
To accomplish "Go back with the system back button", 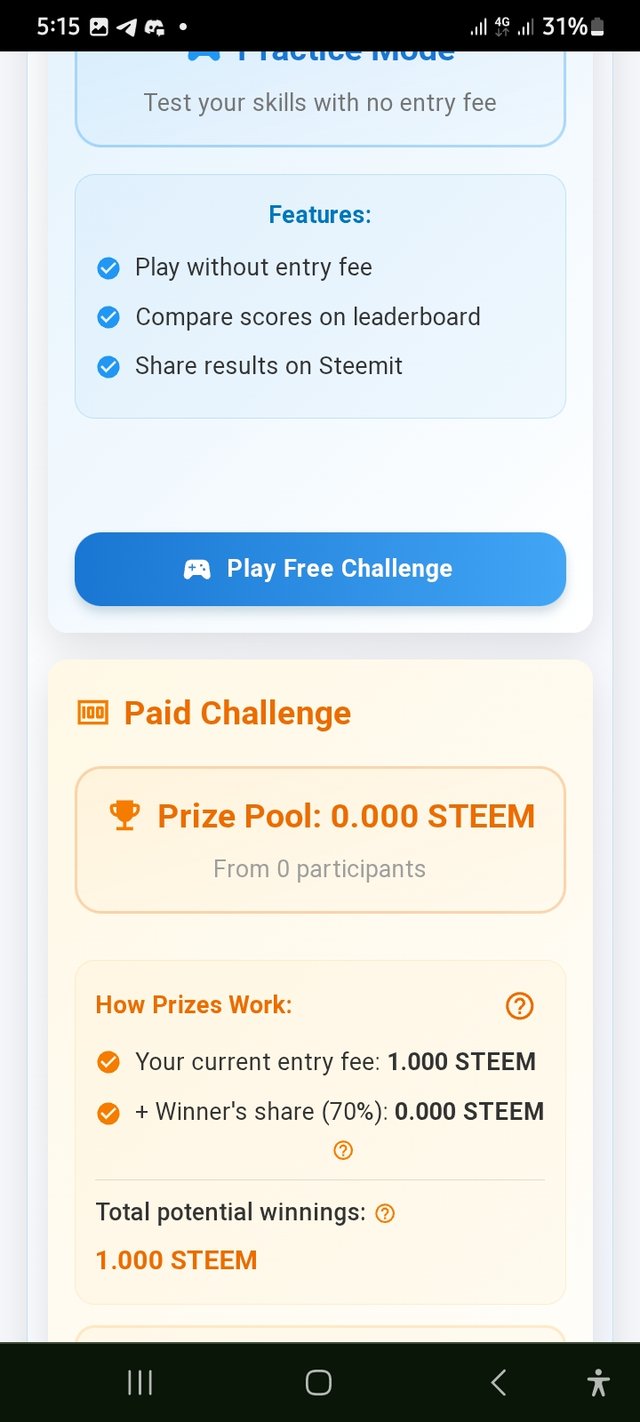I will (498, 1382).
